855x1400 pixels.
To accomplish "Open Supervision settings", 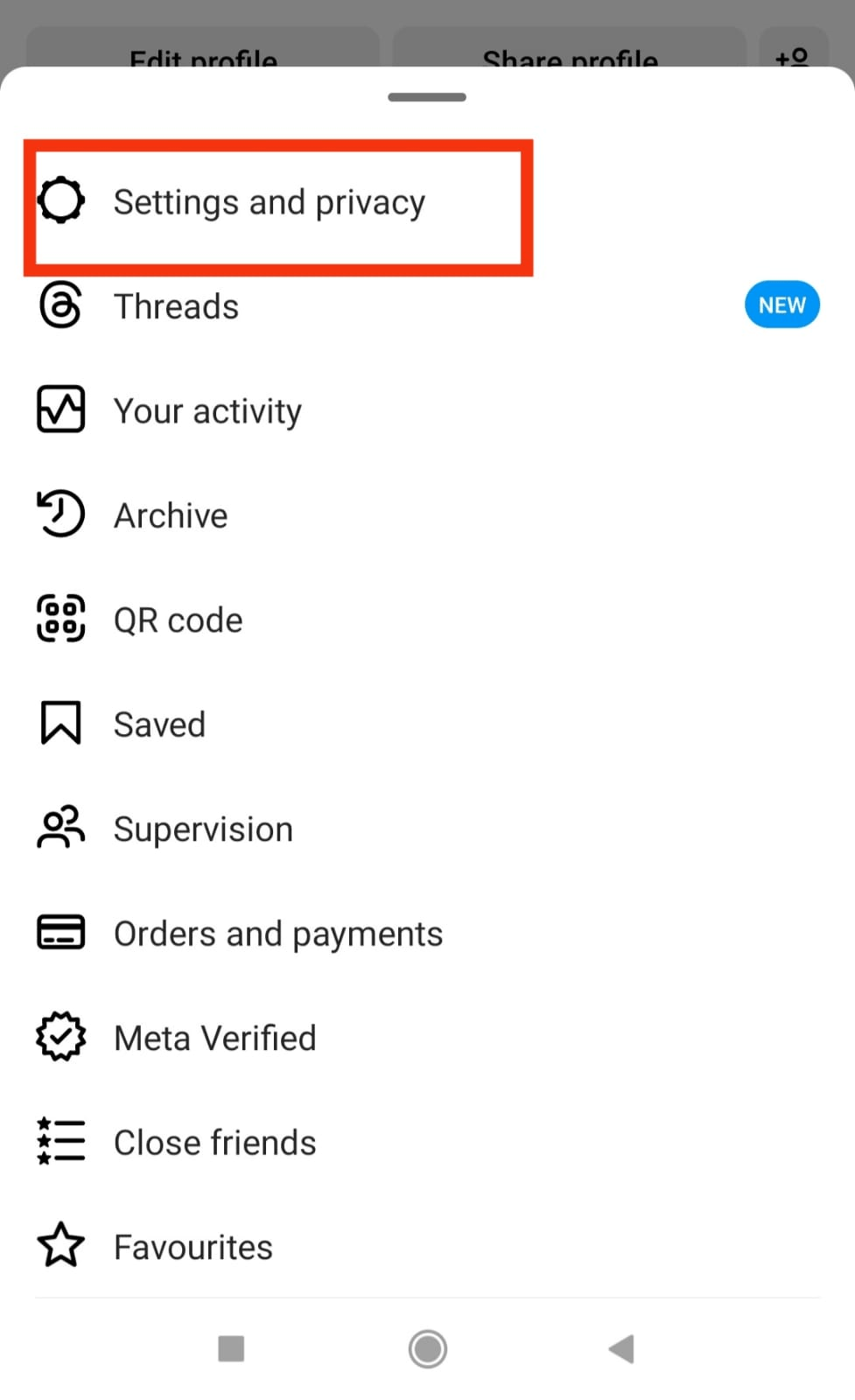I will [x=203, y=829].
